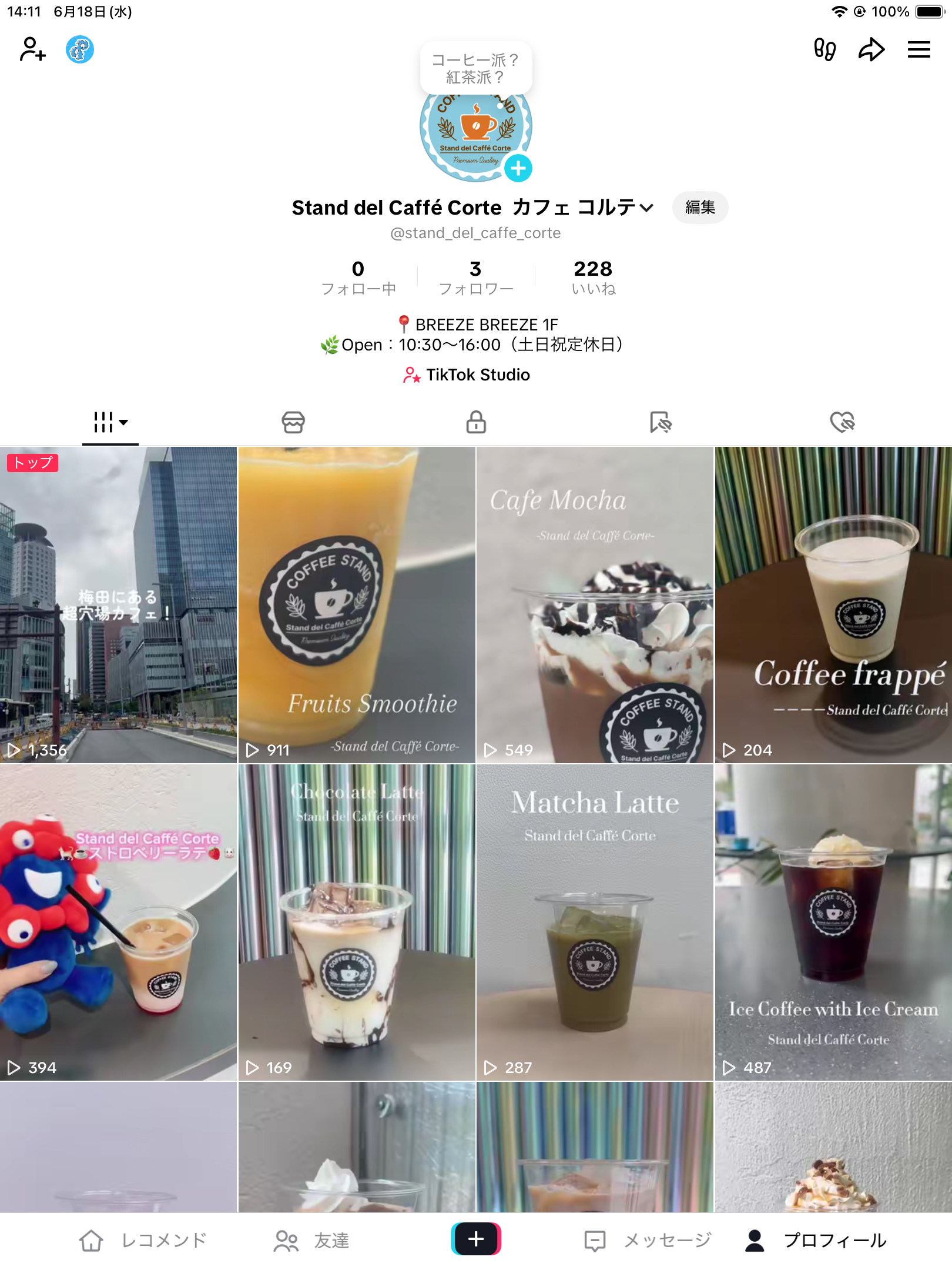Open the hamburger menu

click(x=919, y=49)
